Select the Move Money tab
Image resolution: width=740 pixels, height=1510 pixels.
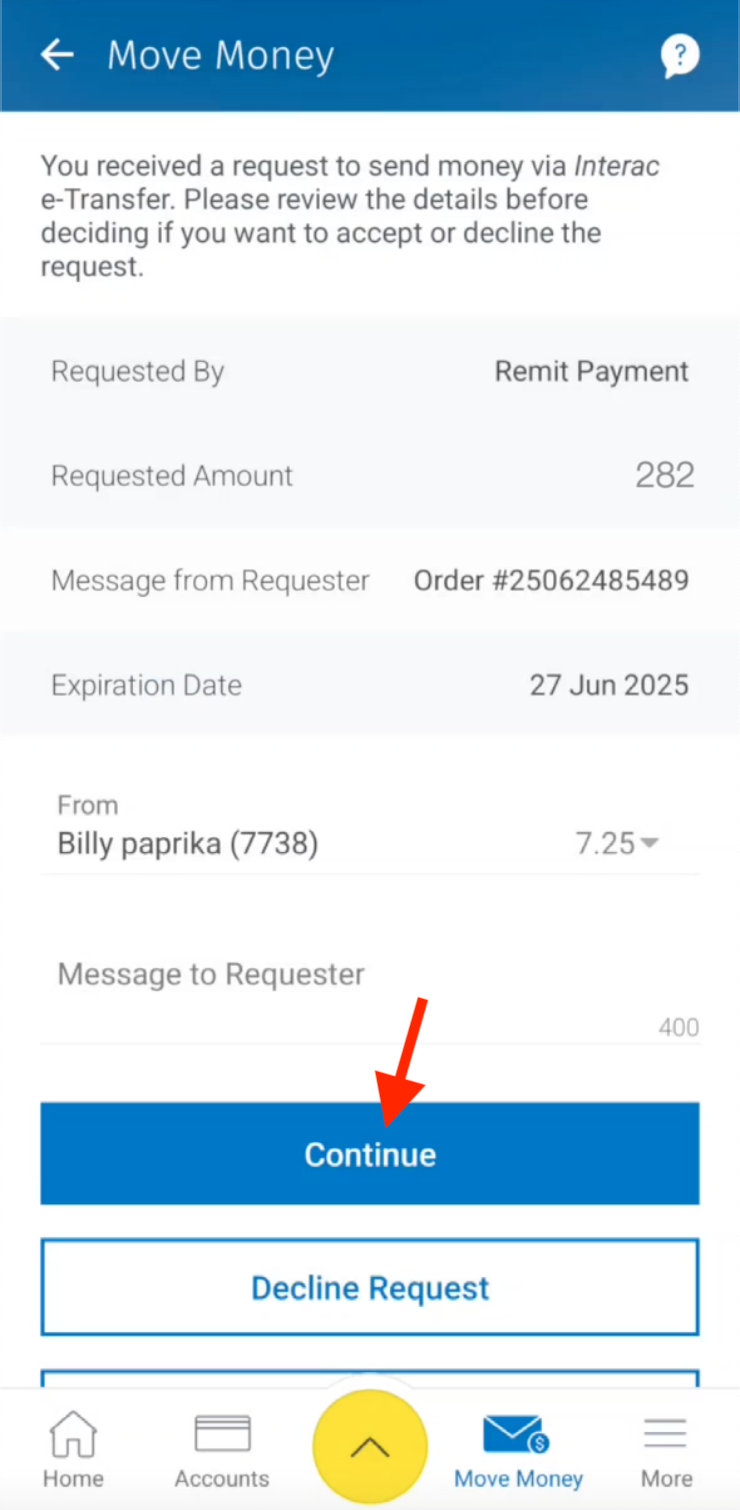(518, 1449)
